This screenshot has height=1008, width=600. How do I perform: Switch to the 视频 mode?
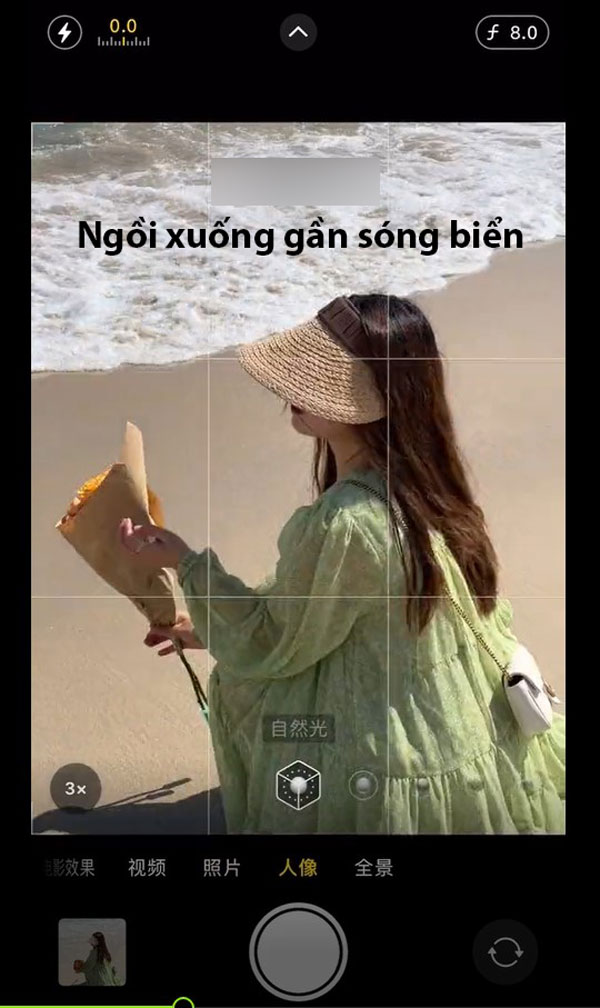pos(147,868)
